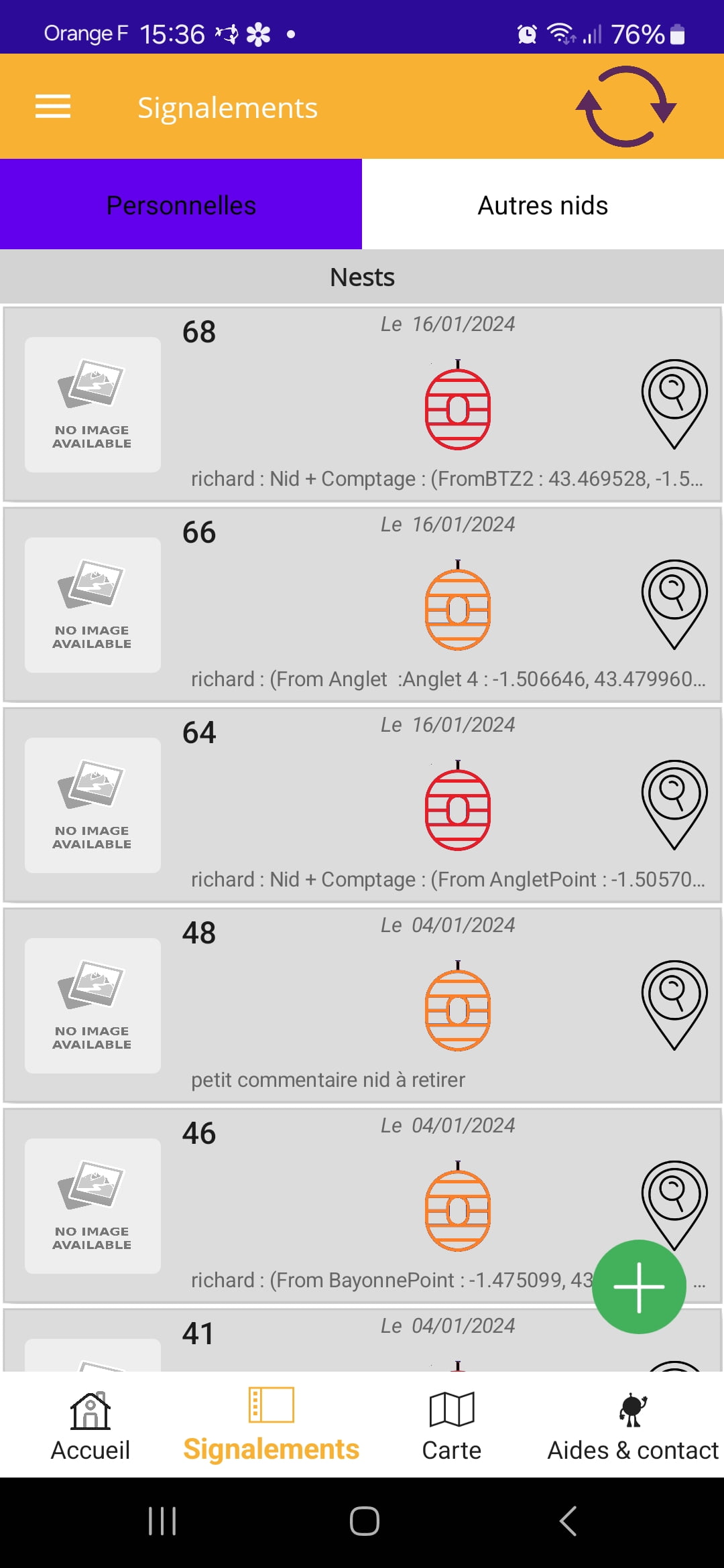Open the Carte map tab
This screenshot has height=1568, width=724.
(x=451, y=1425)
